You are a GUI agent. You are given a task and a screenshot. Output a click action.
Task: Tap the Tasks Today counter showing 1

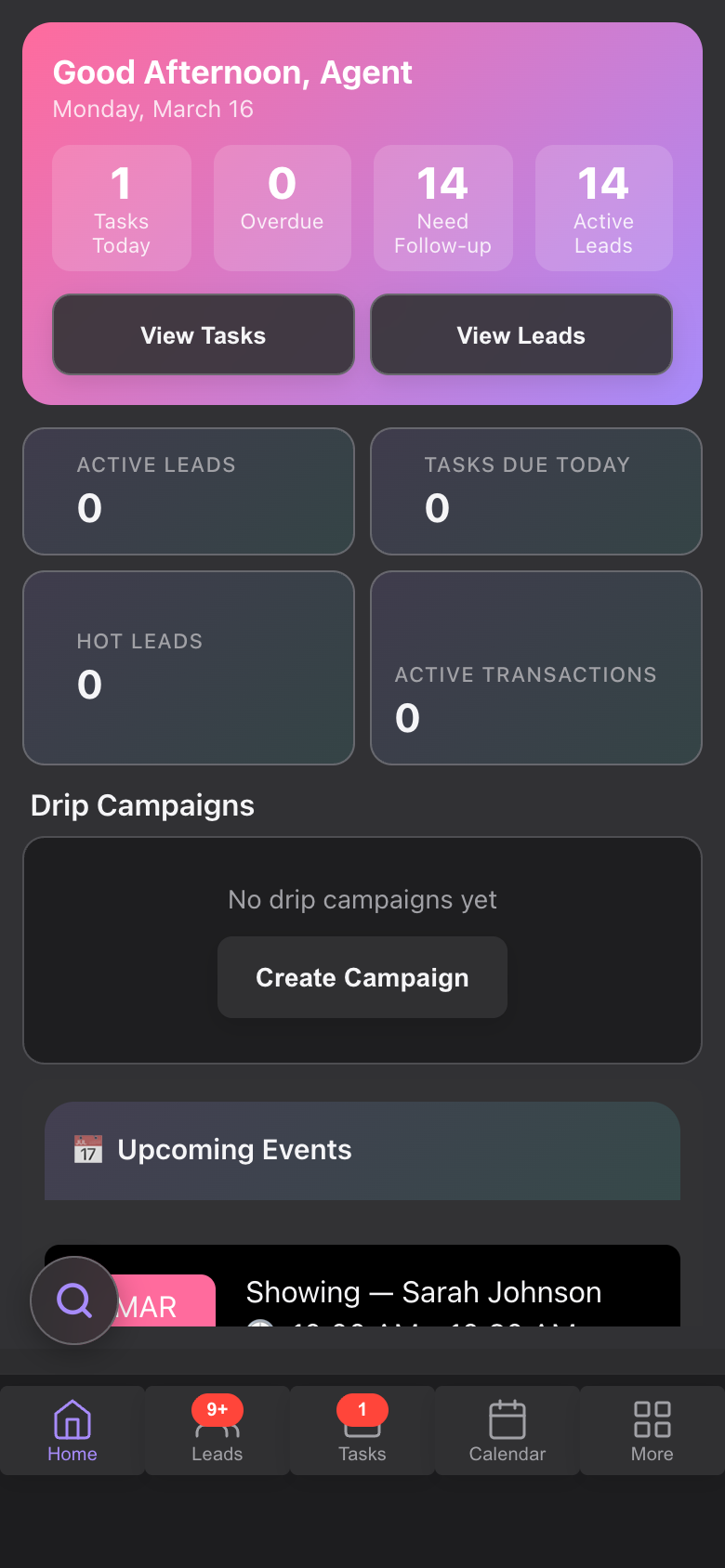click(x=121, y=208)
